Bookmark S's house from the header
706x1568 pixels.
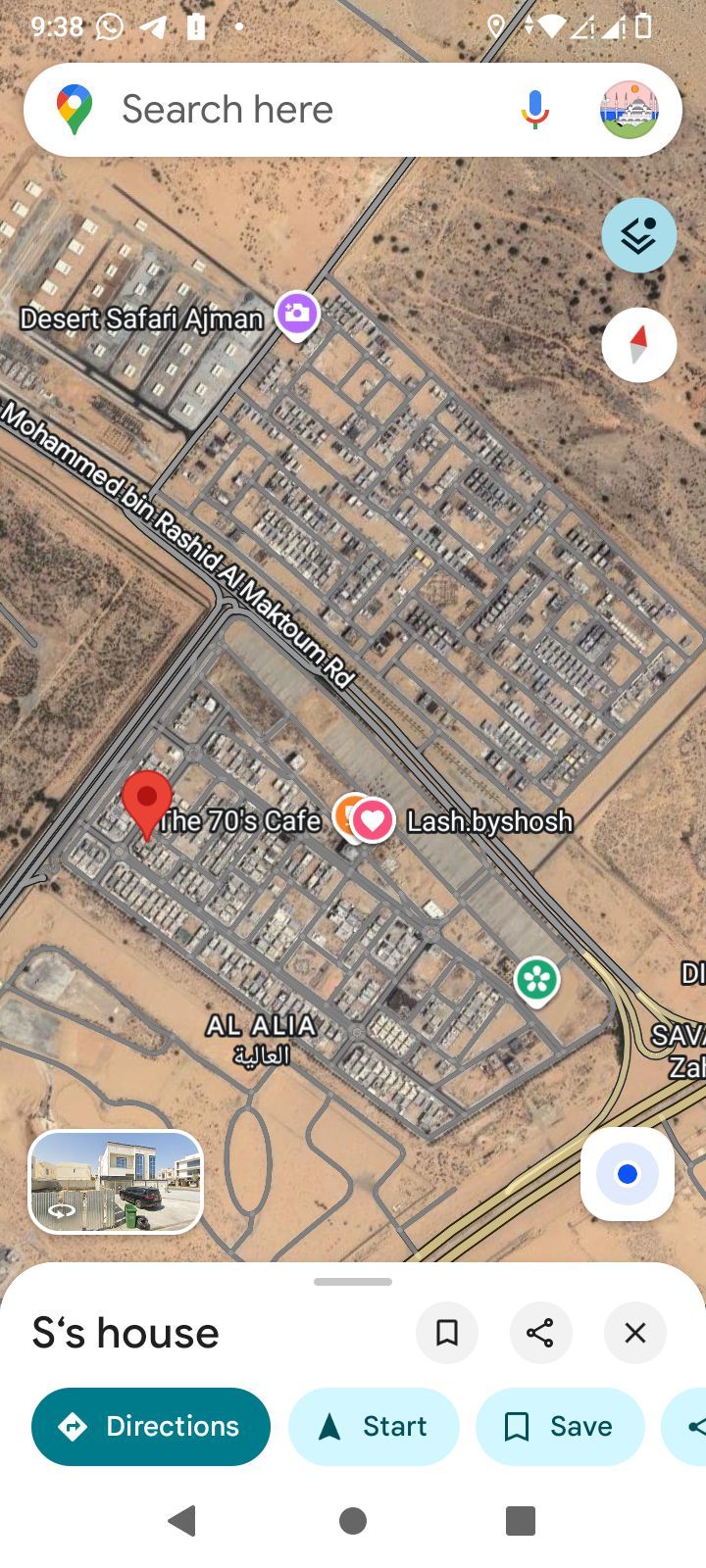click(x=447, y=1333)
